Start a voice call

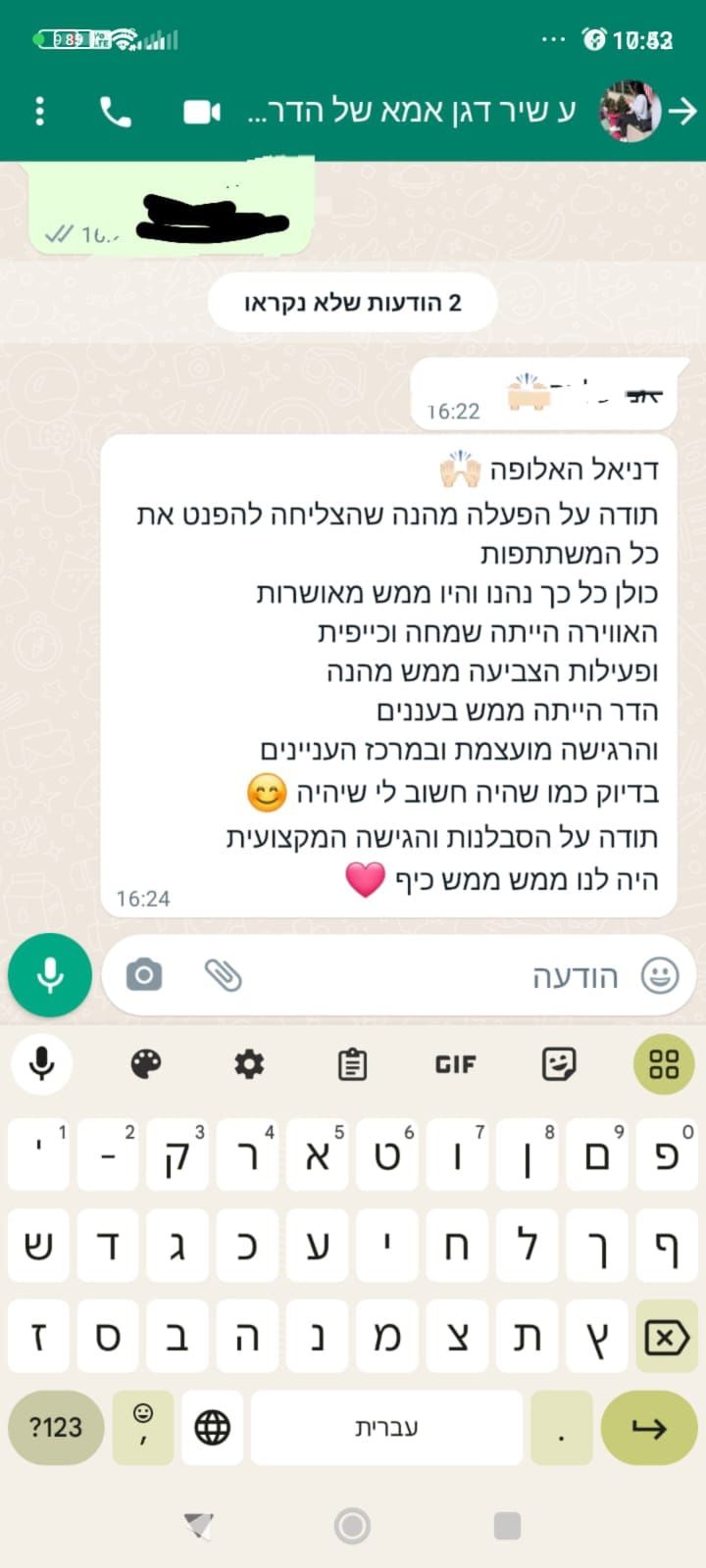116,112
